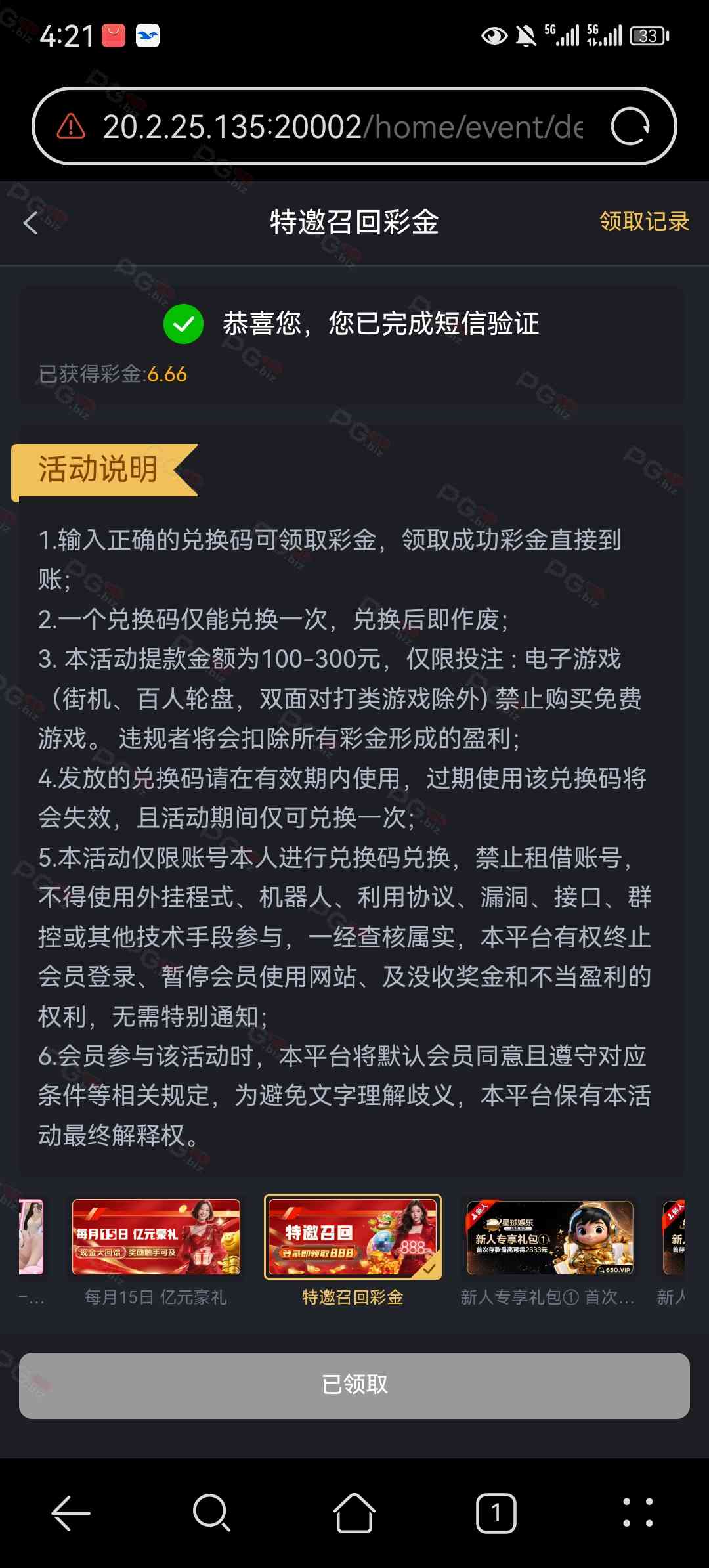Screen dimensions: 709x1568
Task: Open the browser's four-dot menu
Action: click(637, 1513)
